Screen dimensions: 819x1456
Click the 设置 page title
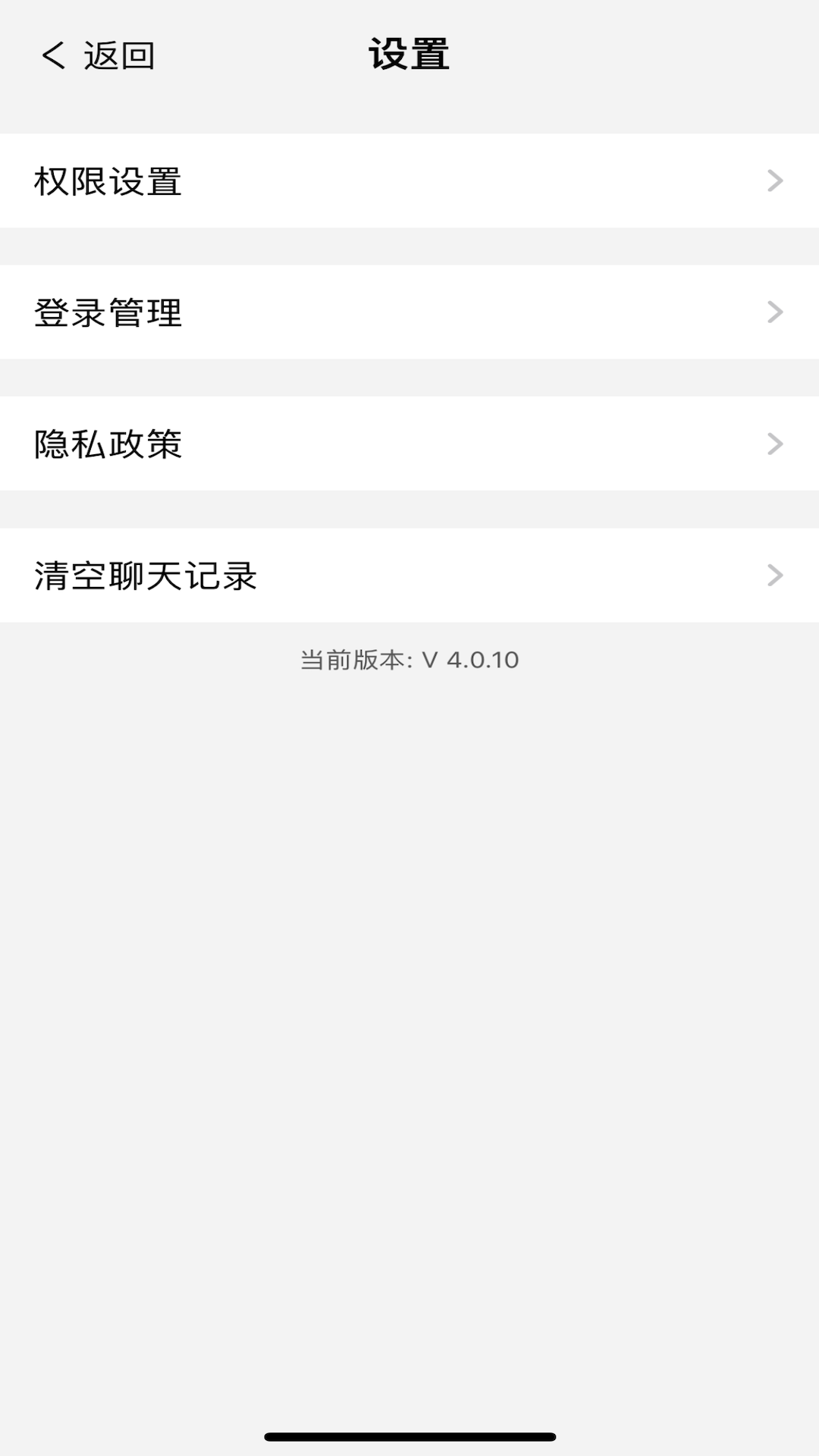point(409,55)
